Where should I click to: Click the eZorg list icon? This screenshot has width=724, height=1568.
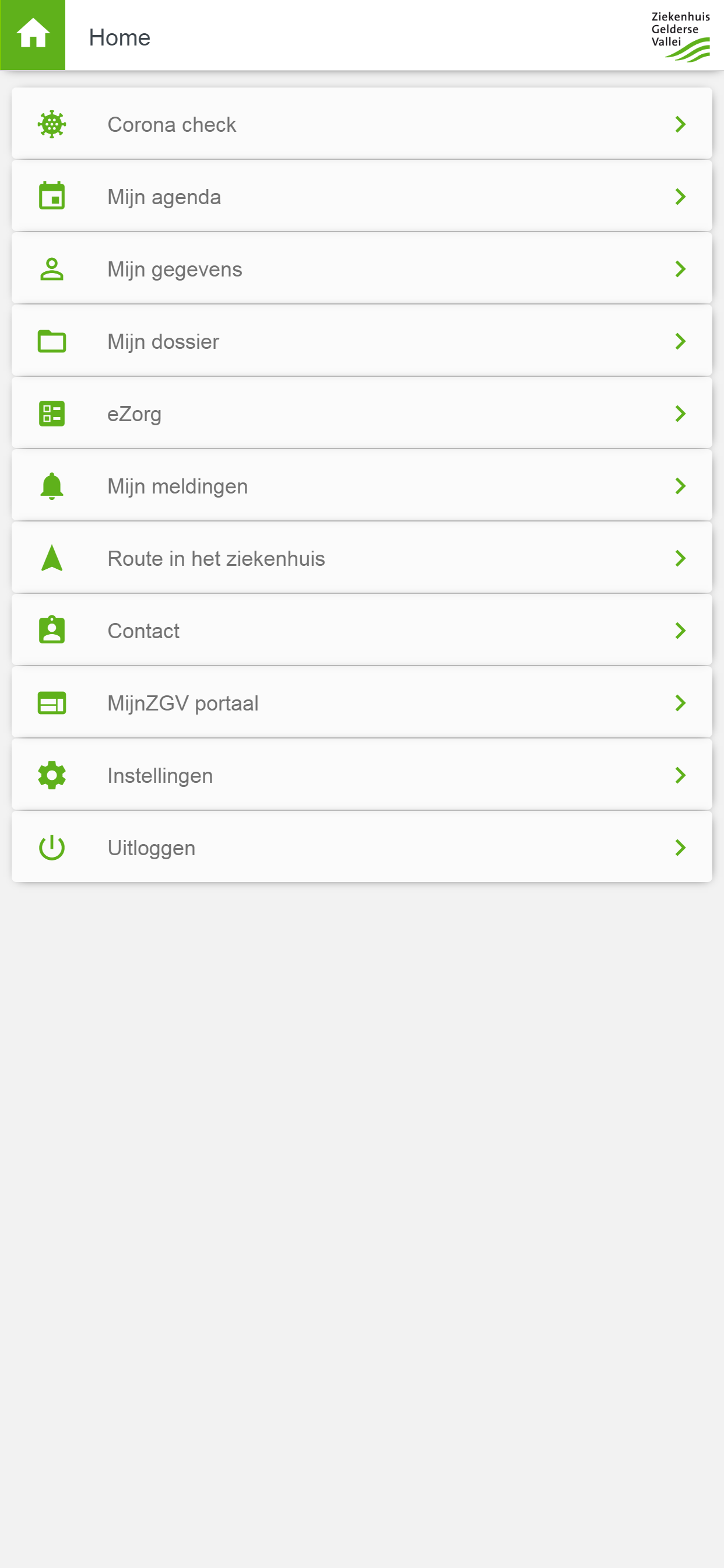[52, 414]
